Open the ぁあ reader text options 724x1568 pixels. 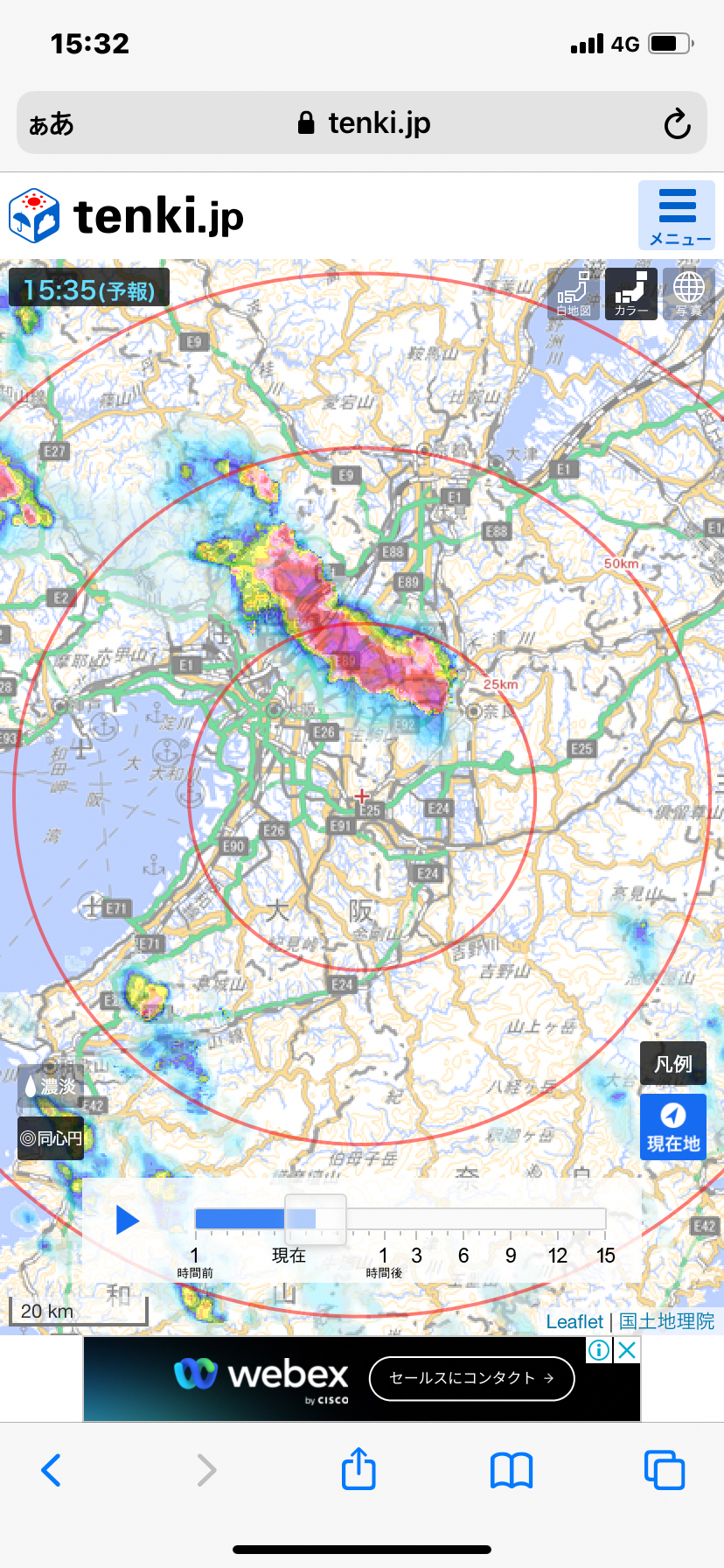coord(51,123)
